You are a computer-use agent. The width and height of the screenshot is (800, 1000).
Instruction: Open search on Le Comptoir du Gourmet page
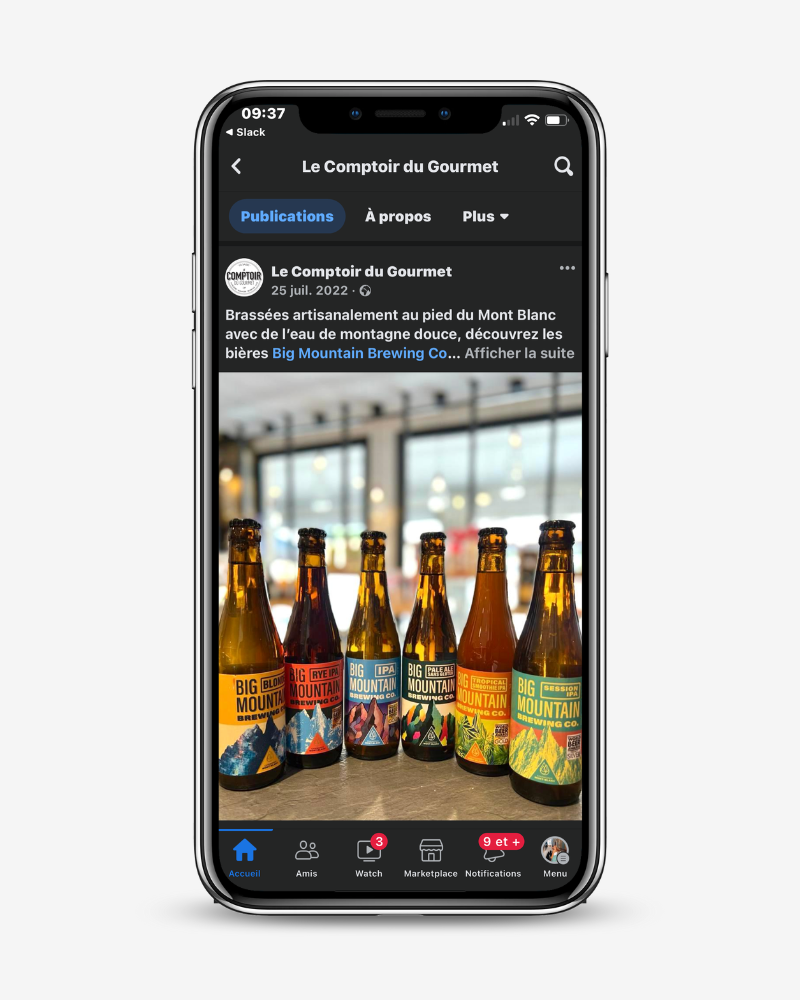tap(563, 167)
